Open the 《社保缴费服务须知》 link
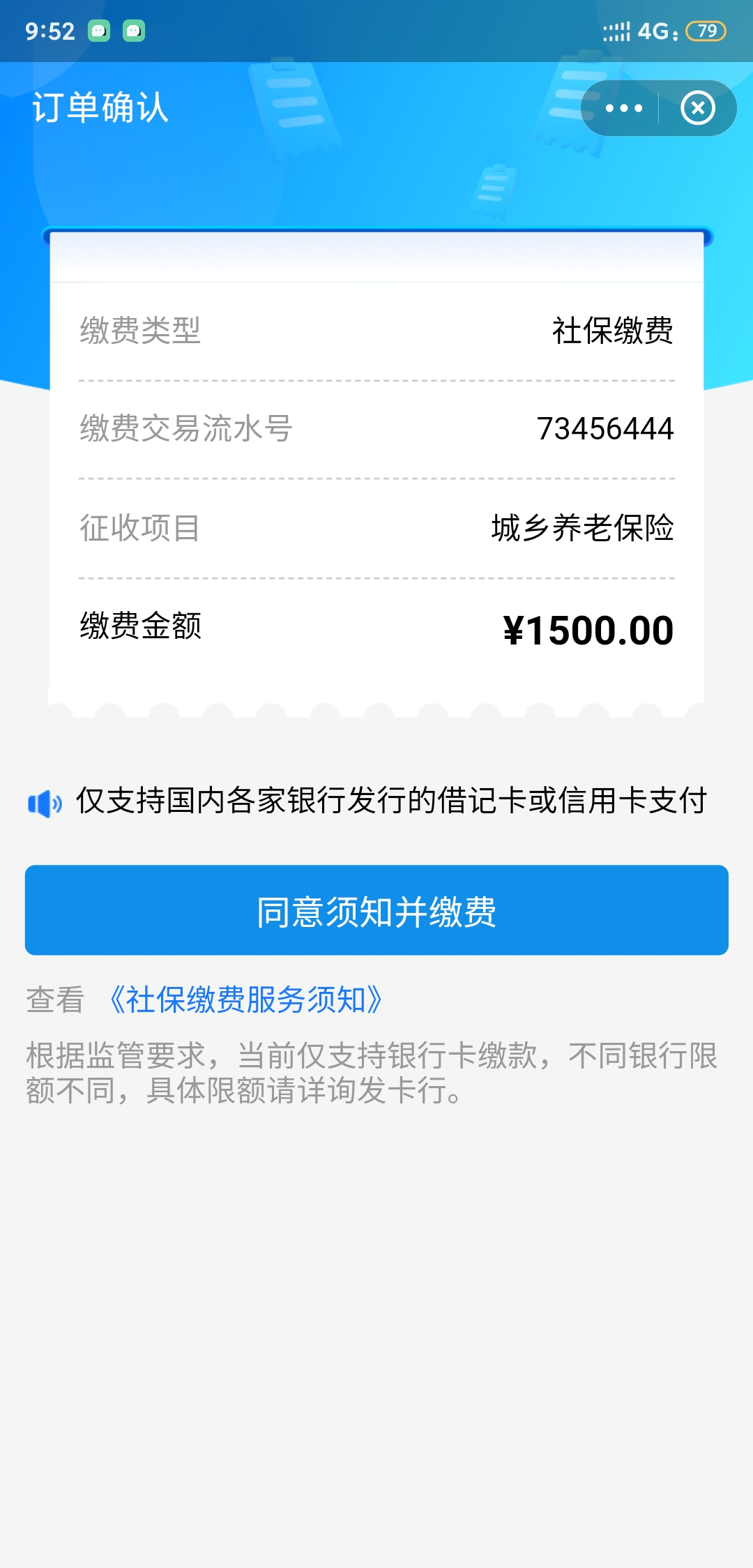Viewport: 753px width, 1568px height. [246, 1000]
